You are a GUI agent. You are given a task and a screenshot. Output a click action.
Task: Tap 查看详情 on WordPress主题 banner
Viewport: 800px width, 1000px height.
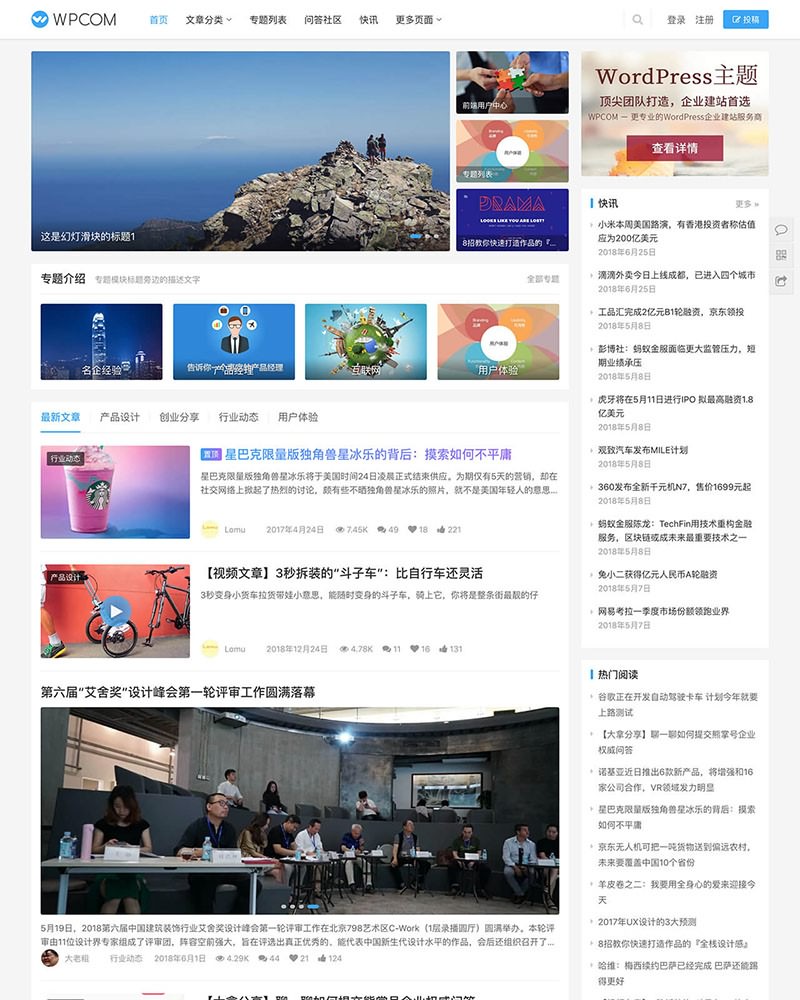674,148
